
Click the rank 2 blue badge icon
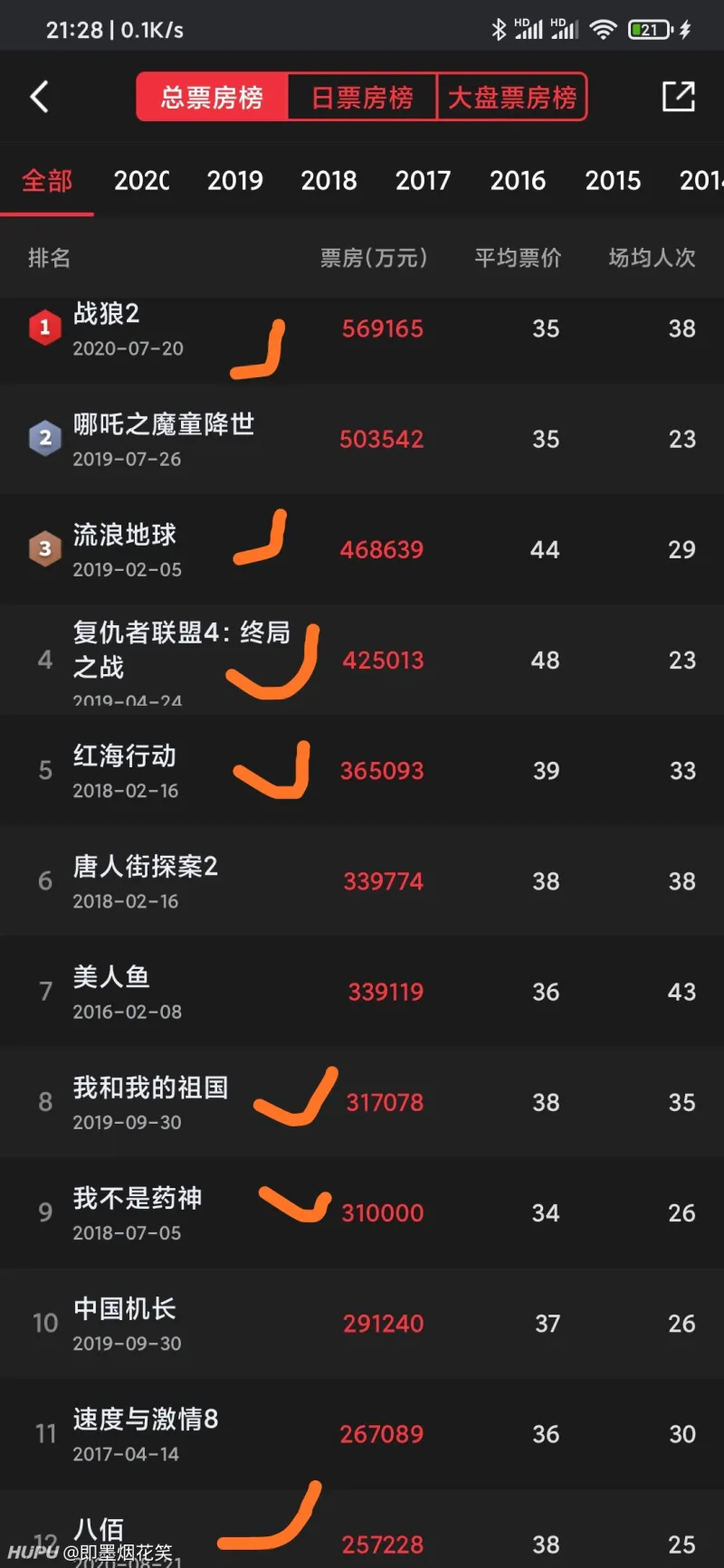click(x=44, y=438)
